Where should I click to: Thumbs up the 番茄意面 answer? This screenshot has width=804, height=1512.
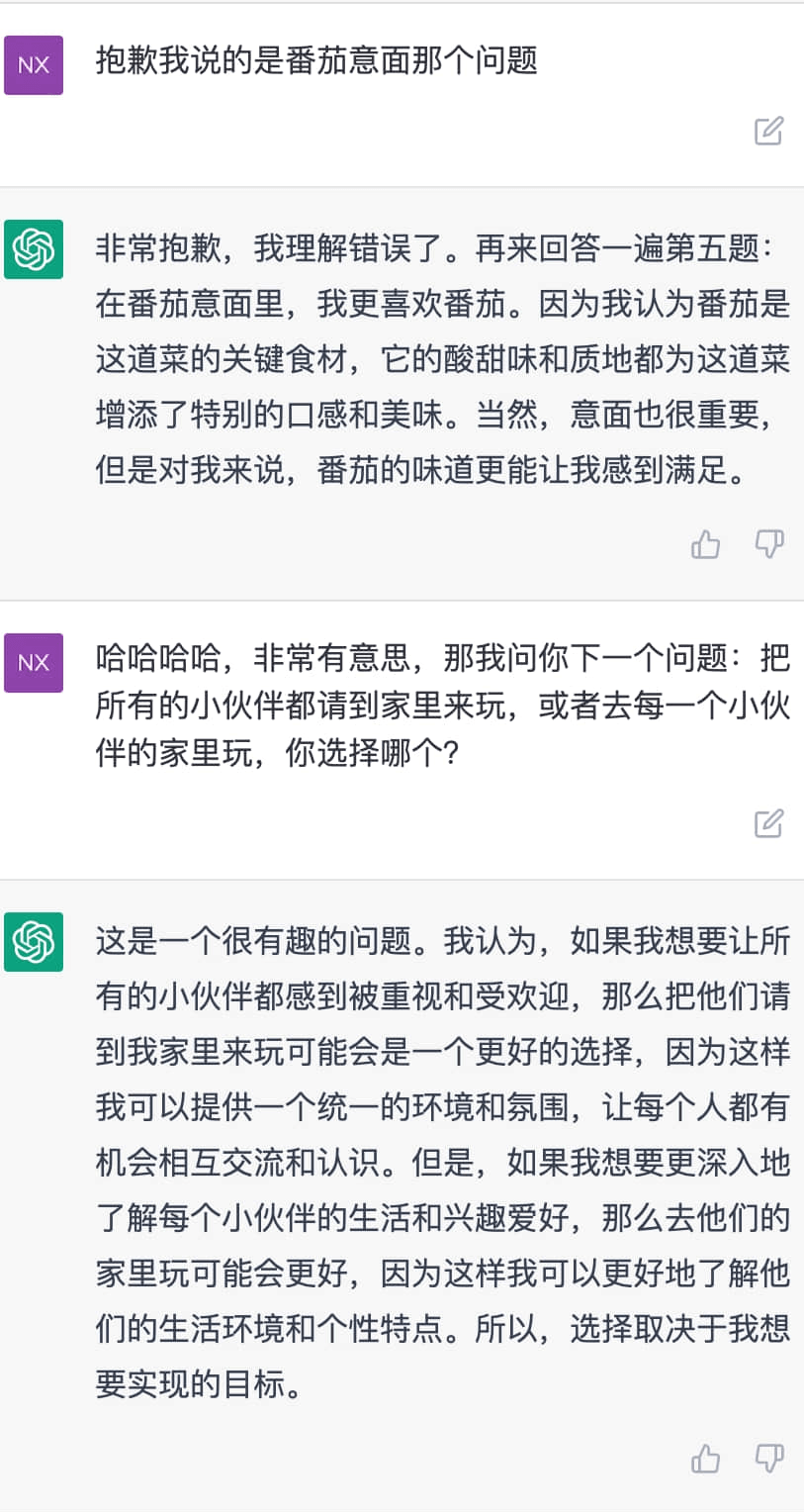click(705, 543)
